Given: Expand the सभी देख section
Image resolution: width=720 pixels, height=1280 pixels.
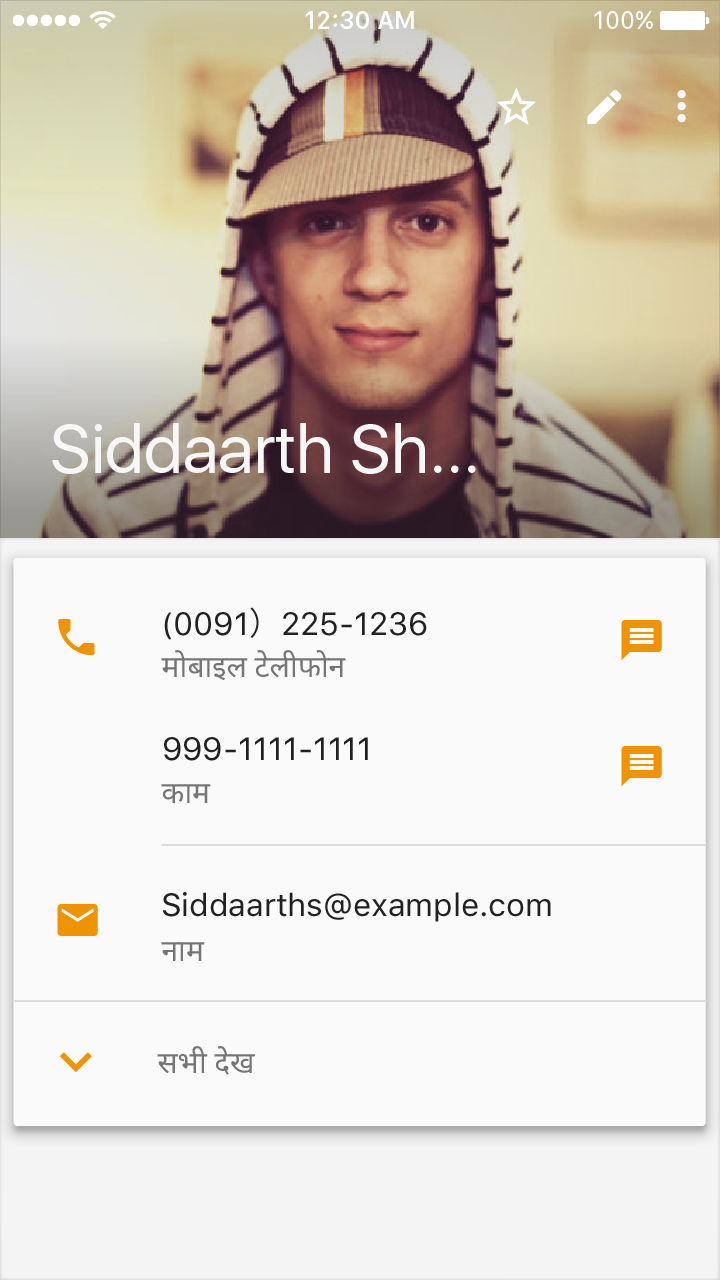Looking at the screenshot, I should click(360, 1063).
